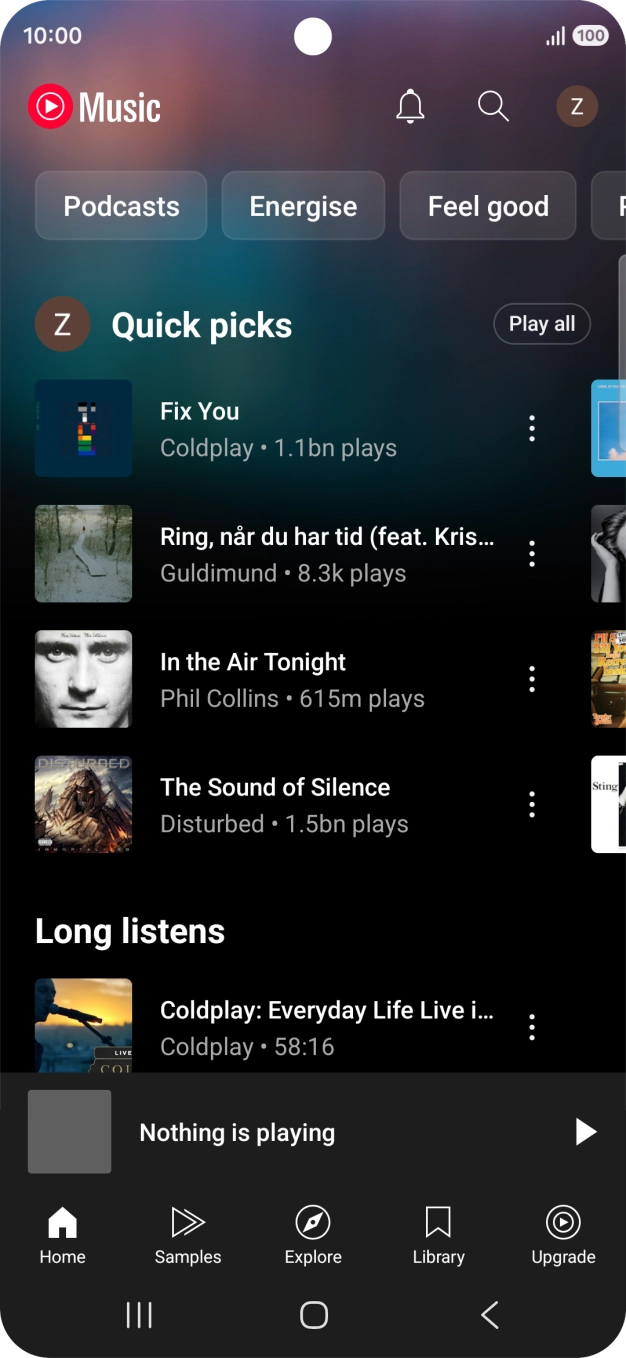Viewport: 626px width, 1358px height.
Task: Switch to the Explore tab
Action: [x=313, y=1235]
